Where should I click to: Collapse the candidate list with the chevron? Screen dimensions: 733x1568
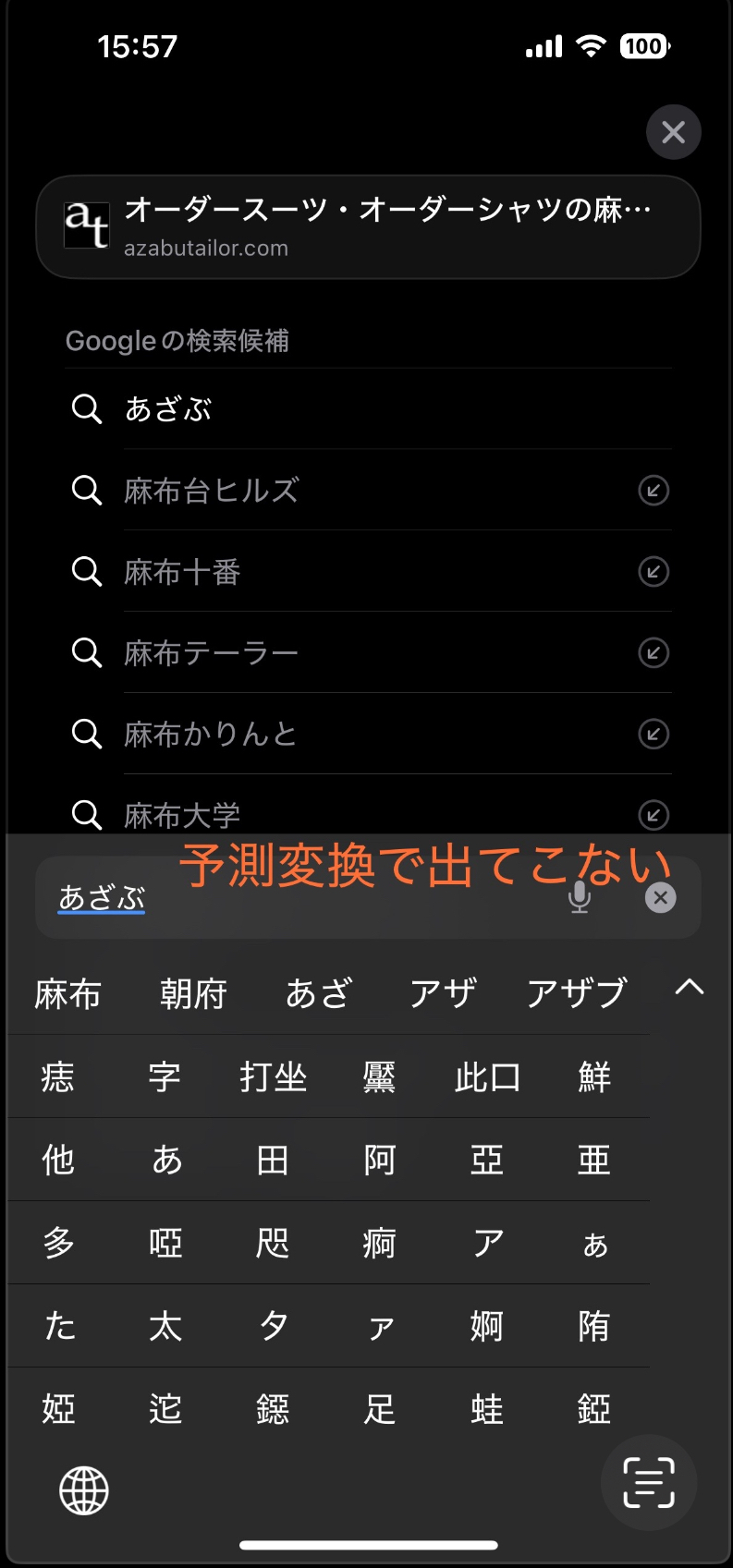tap(690, 988)
